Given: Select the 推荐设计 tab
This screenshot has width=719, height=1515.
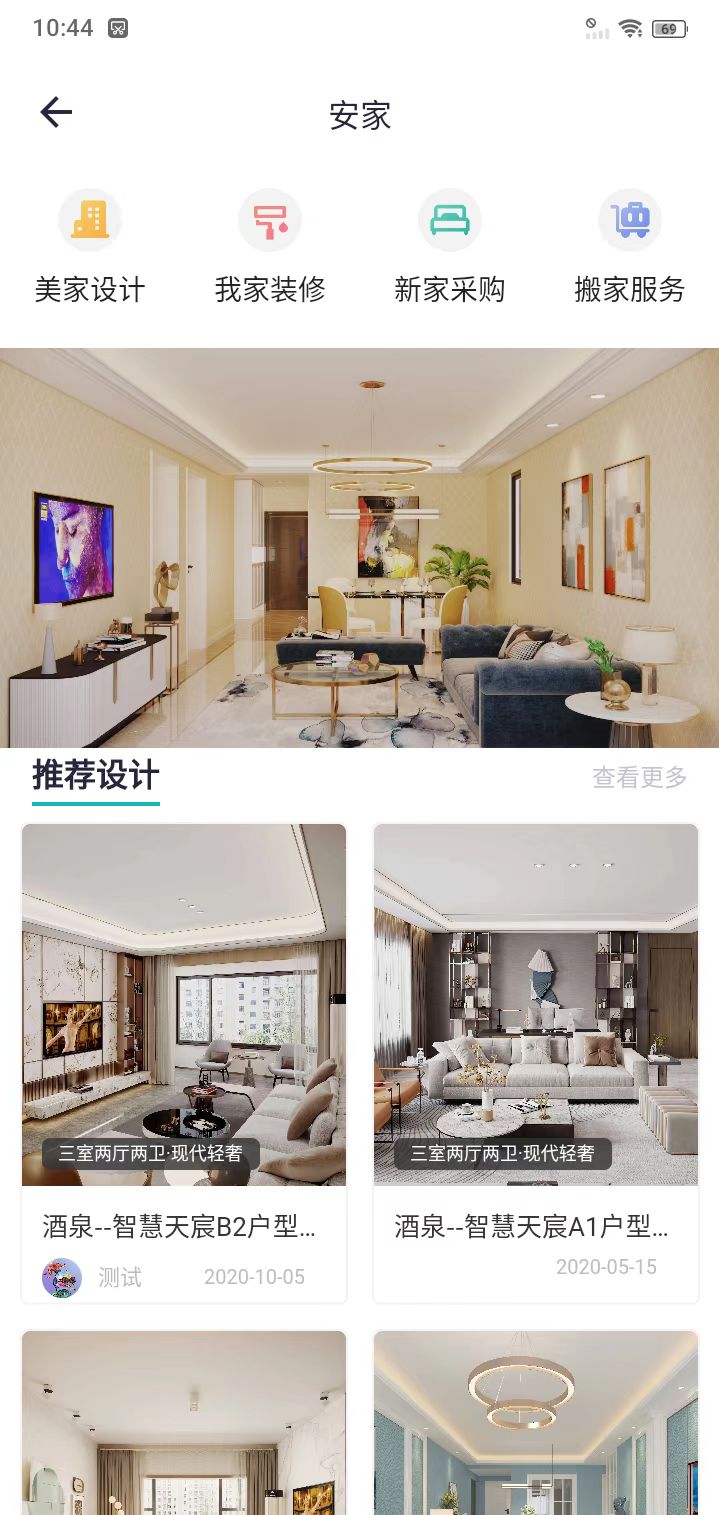Looking at the screenshot, I should click(96, 776).
